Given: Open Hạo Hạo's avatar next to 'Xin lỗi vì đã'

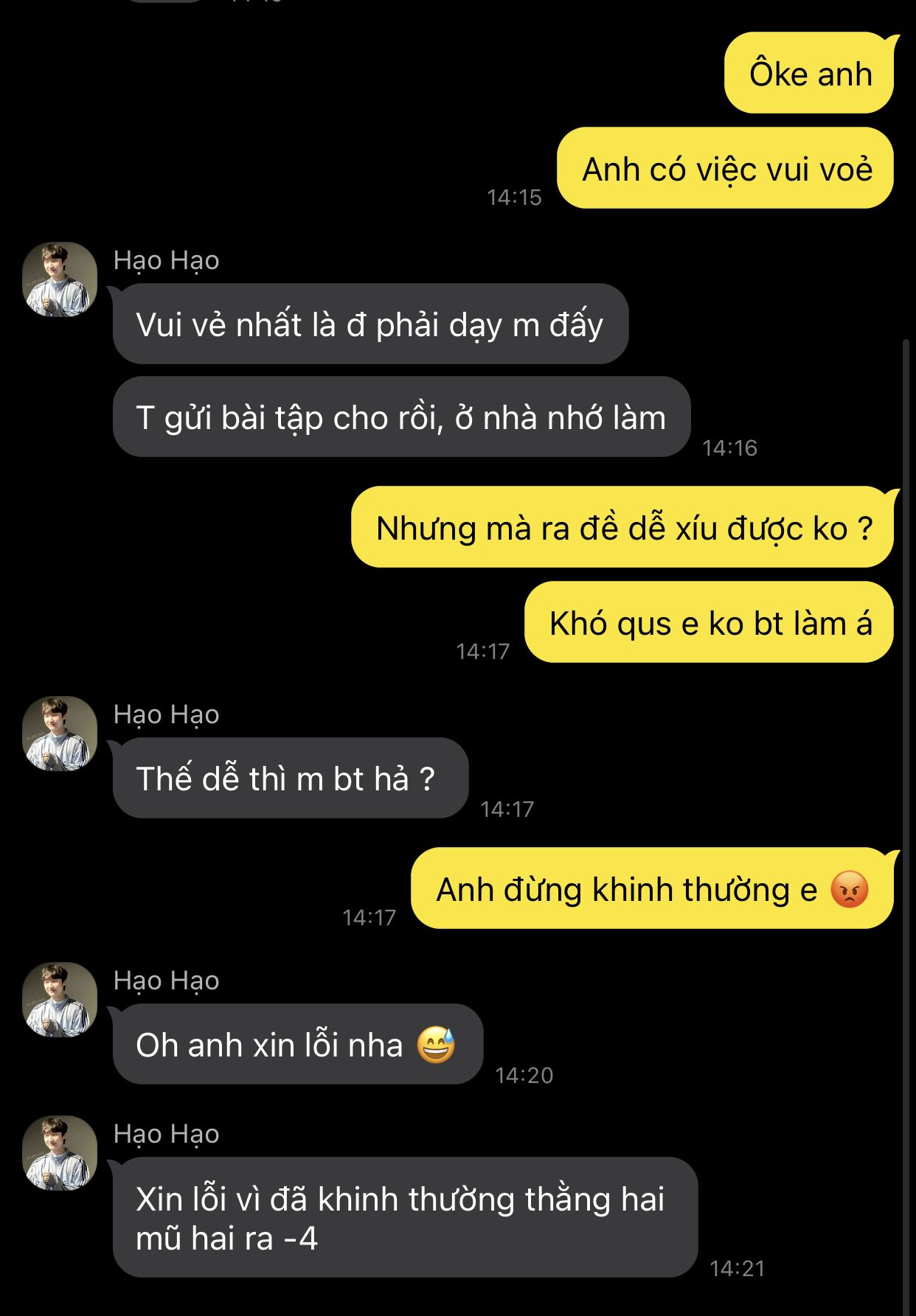Looking at the screenshot, I should pyautogui.click(x=60, y=1153).
